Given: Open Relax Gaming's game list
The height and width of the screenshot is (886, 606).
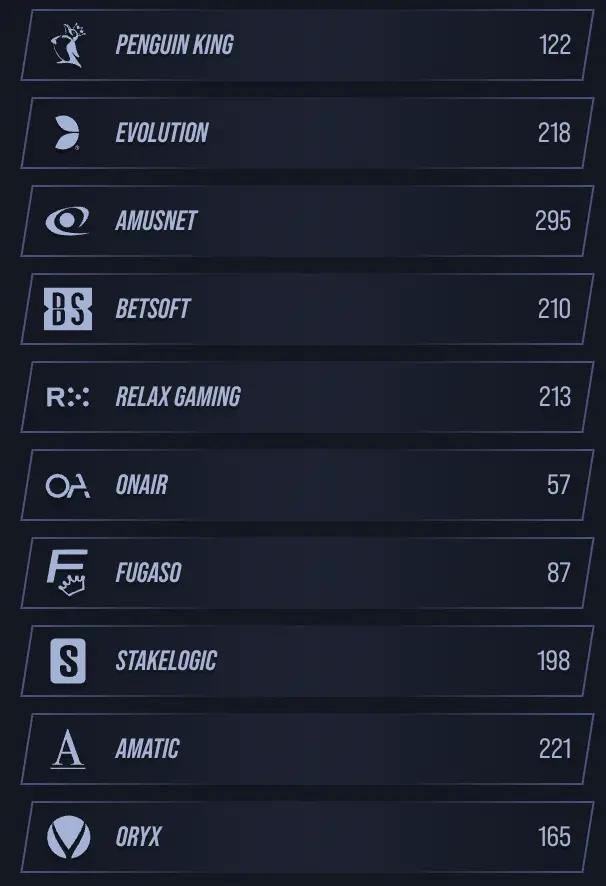Looking at the screenshot, I should (305, 397).
